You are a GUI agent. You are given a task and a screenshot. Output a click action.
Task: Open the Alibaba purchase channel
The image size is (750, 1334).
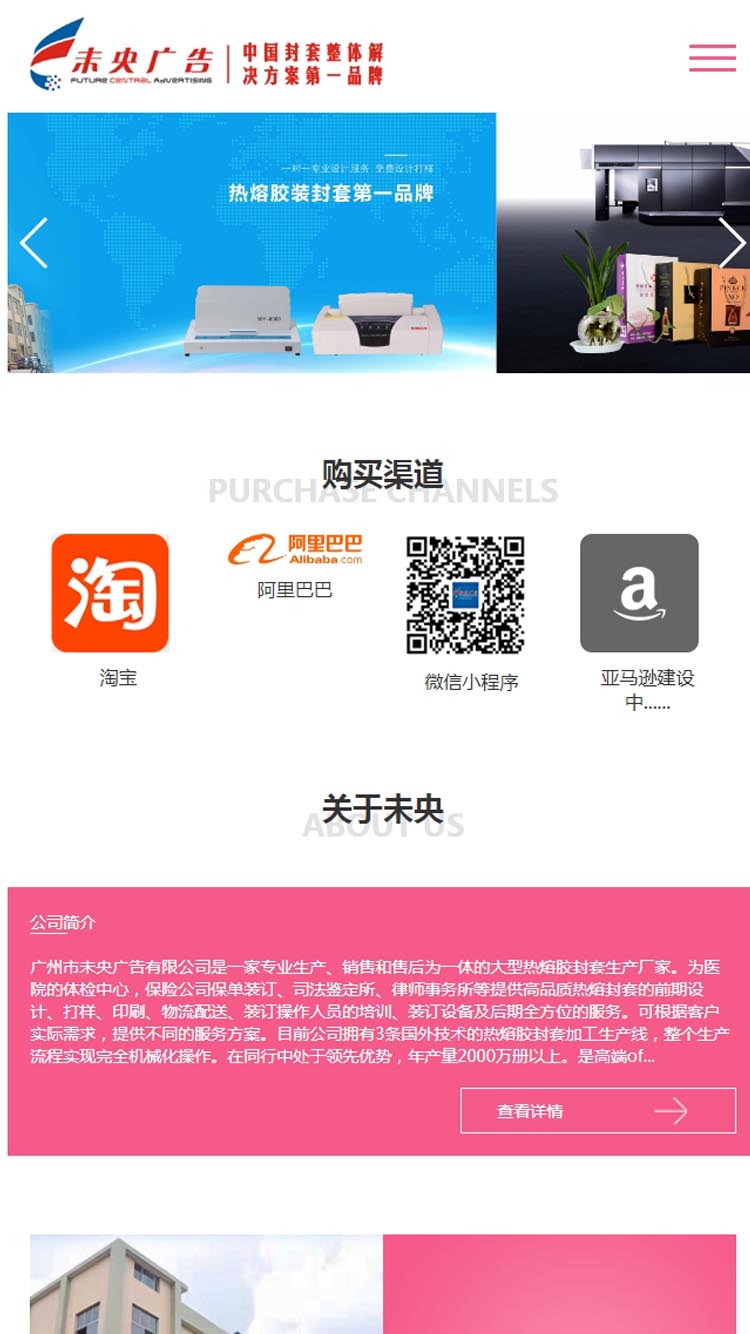pos(295,551)
